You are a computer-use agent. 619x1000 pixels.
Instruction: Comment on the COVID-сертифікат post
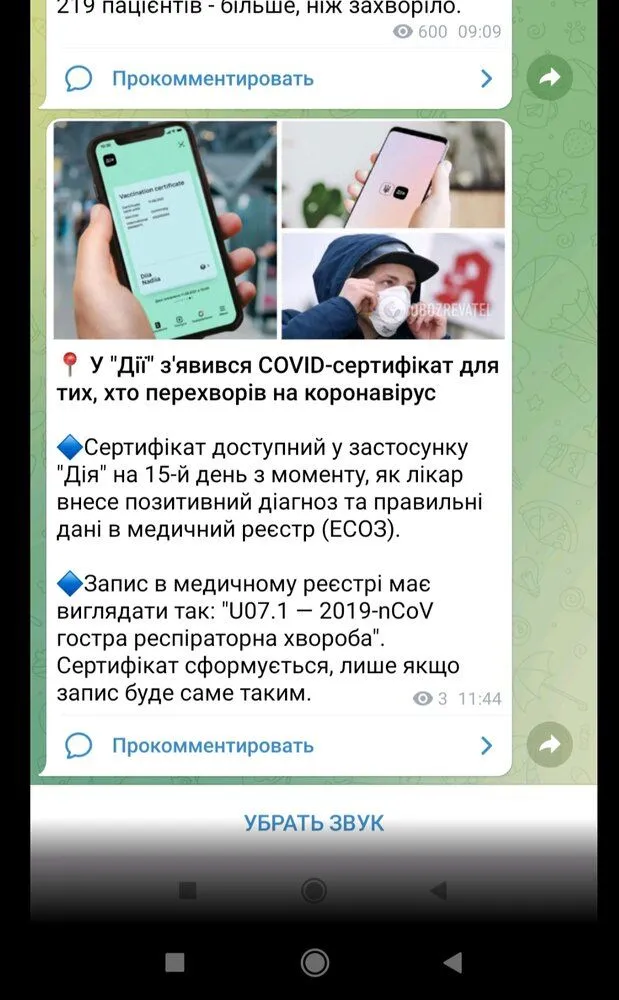click(212, 745)
